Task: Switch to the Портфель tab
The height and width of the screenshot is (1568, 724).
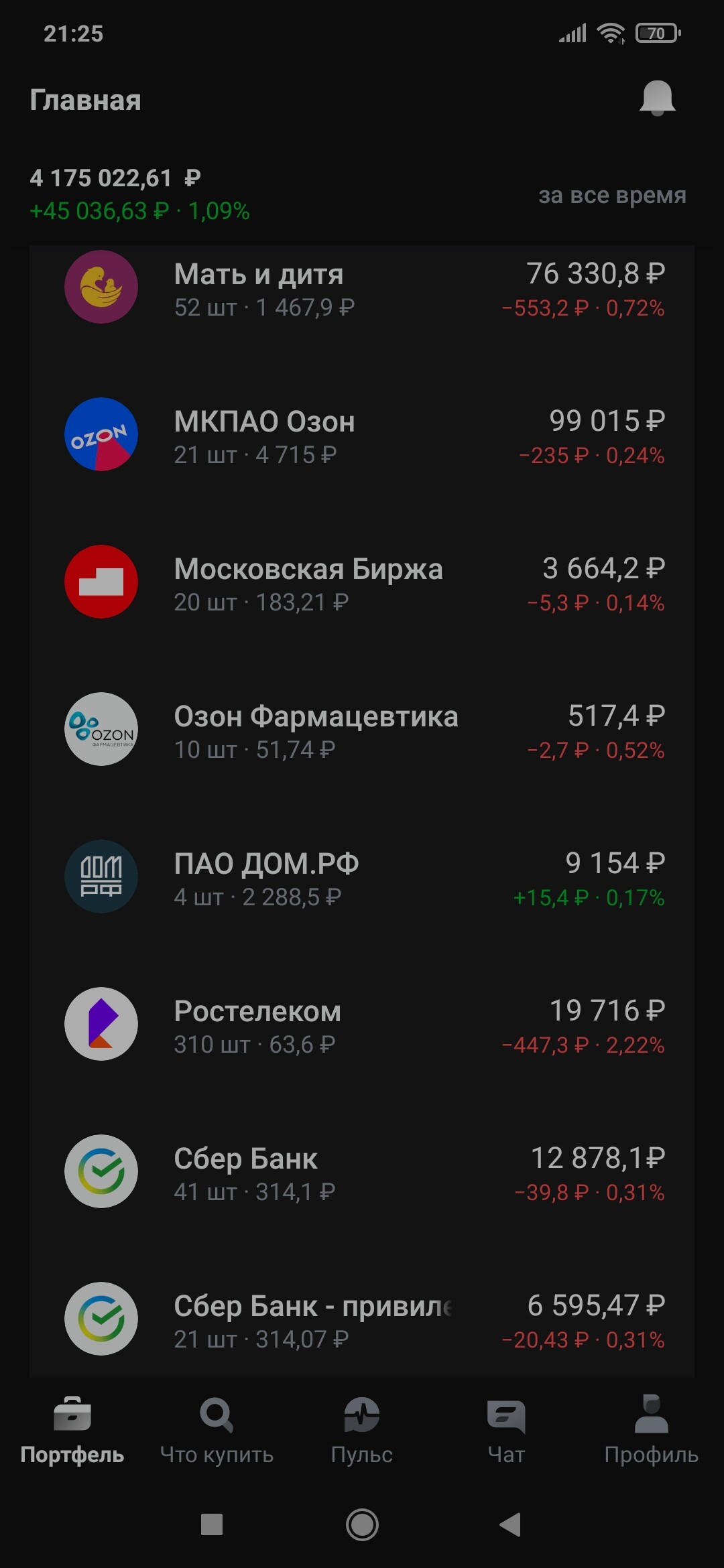Action: (72, 1429)
